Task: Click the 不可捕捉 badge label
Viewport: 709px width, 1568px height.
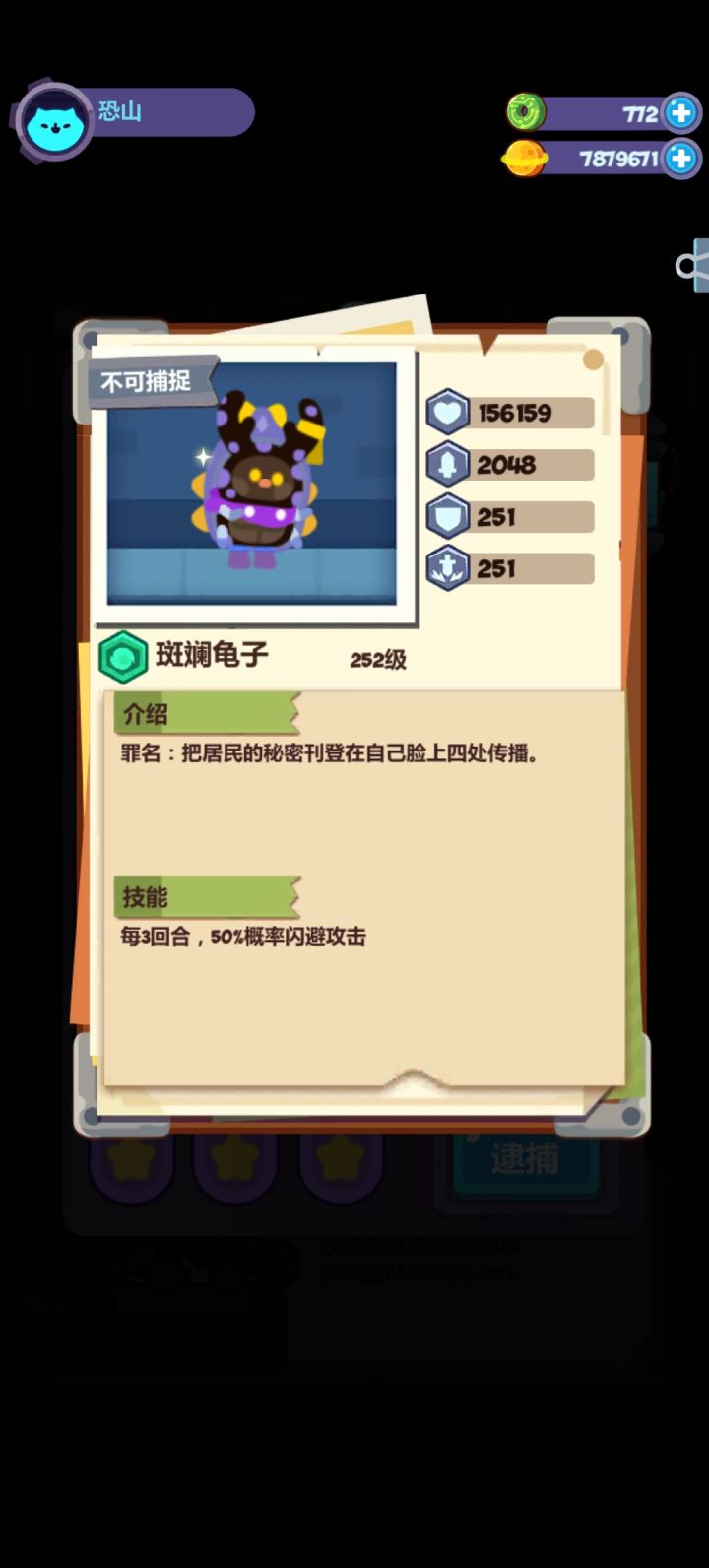Action: [x=144, y=380]
